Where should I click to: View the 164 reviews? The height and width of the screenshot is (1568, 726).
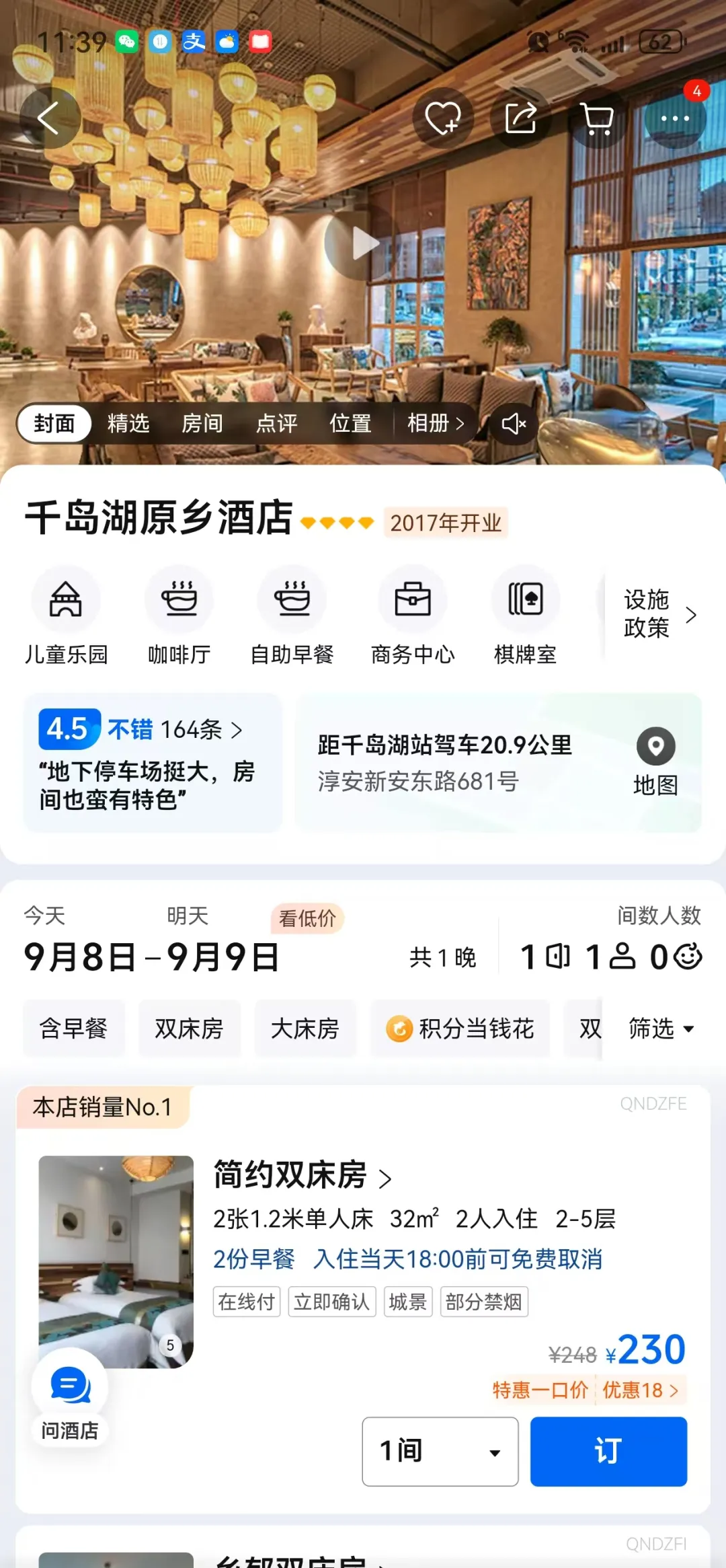pyautogui.click(x=192, y=730)
